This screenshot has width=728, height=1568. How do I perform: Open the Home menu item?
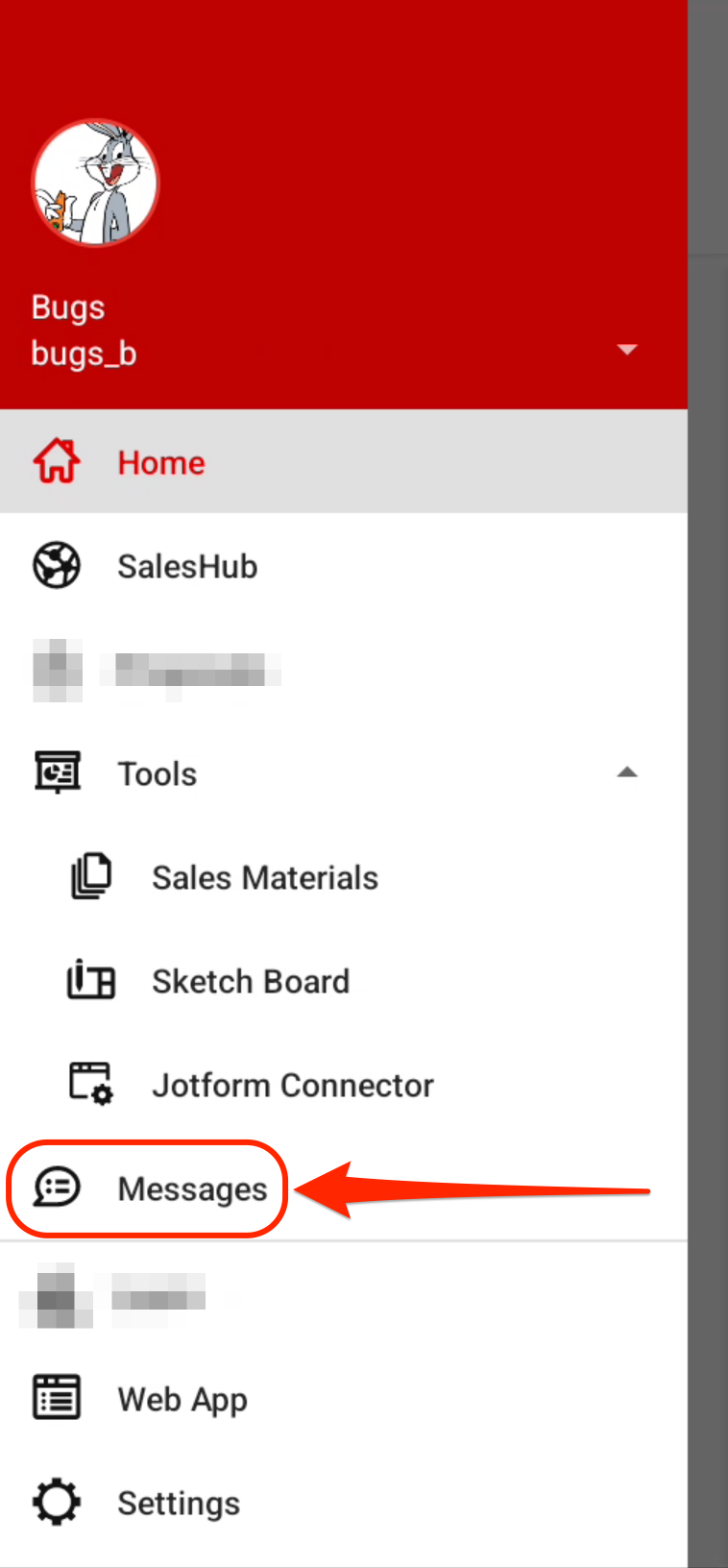click(161, 462)
